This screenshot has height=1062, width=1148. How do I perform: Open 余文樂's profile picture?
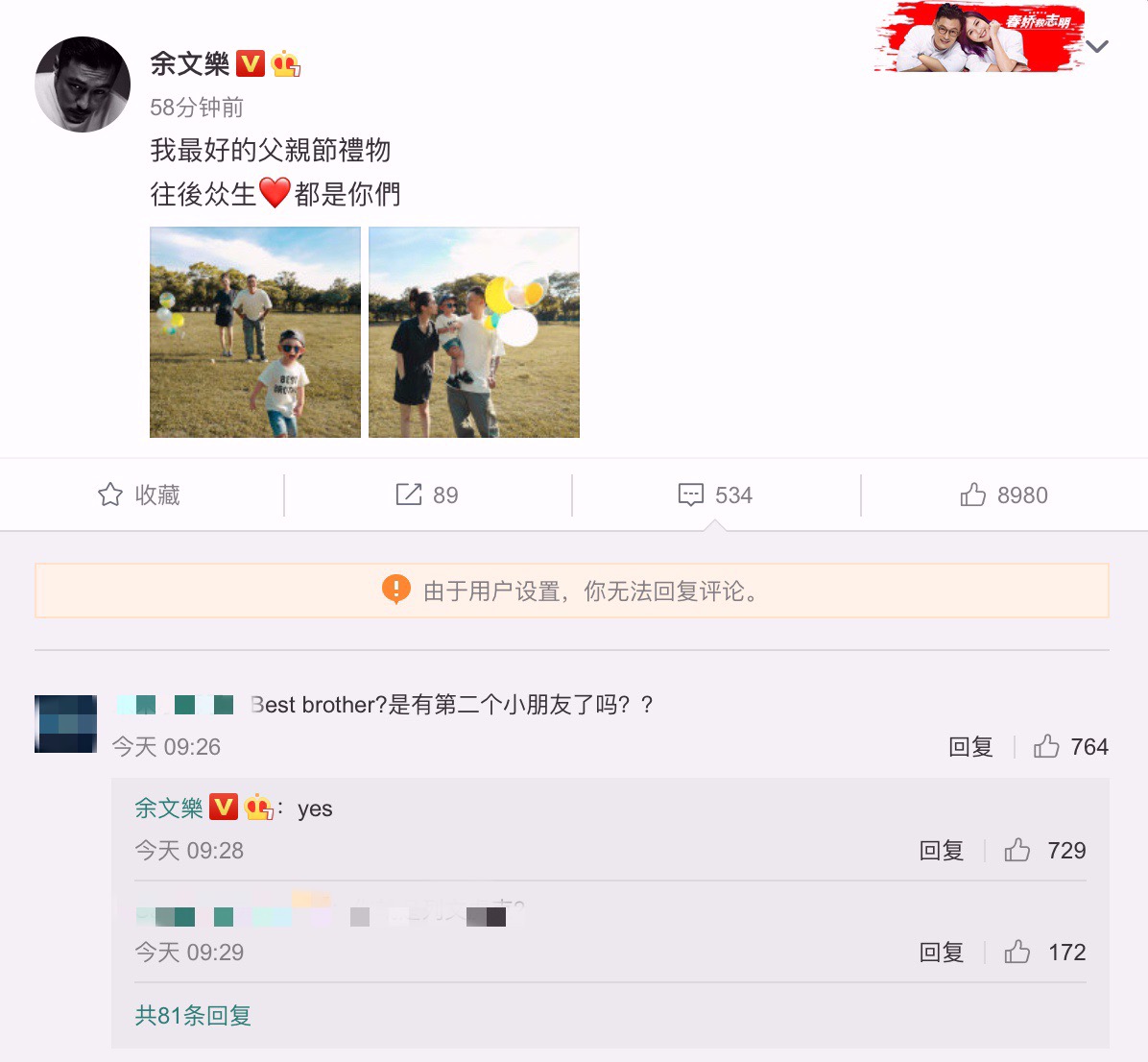(83, 84)
